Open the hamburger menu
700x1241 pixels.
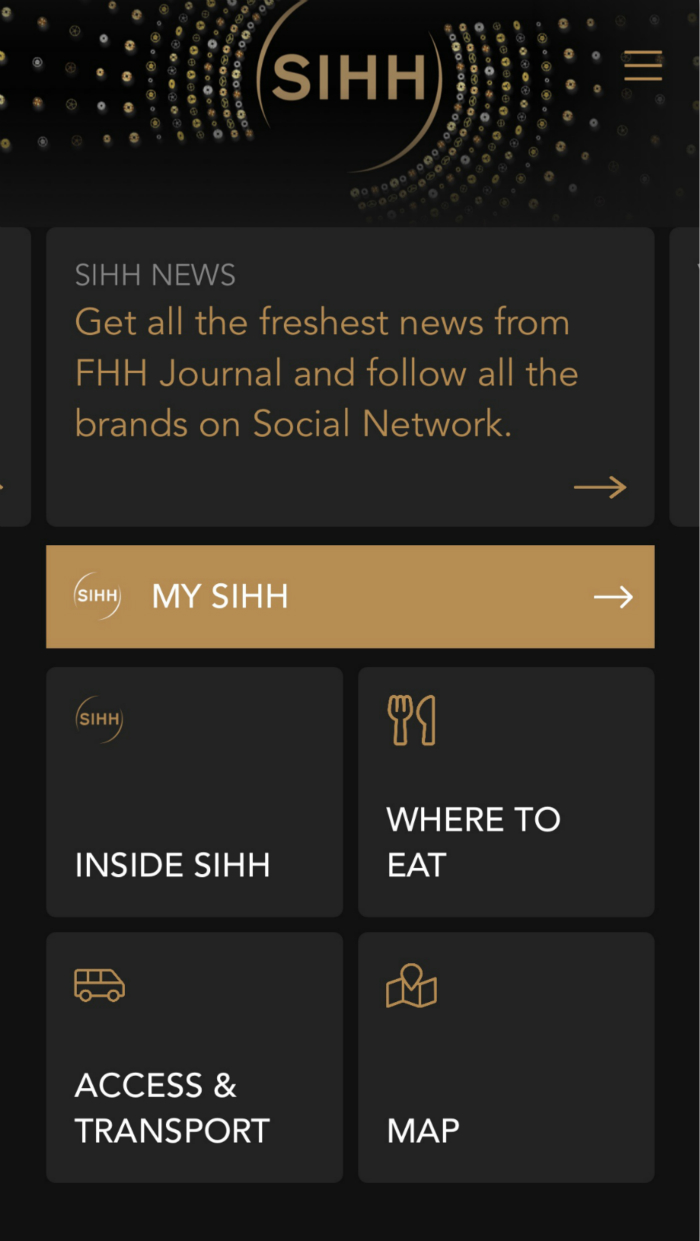coord(643,66)
